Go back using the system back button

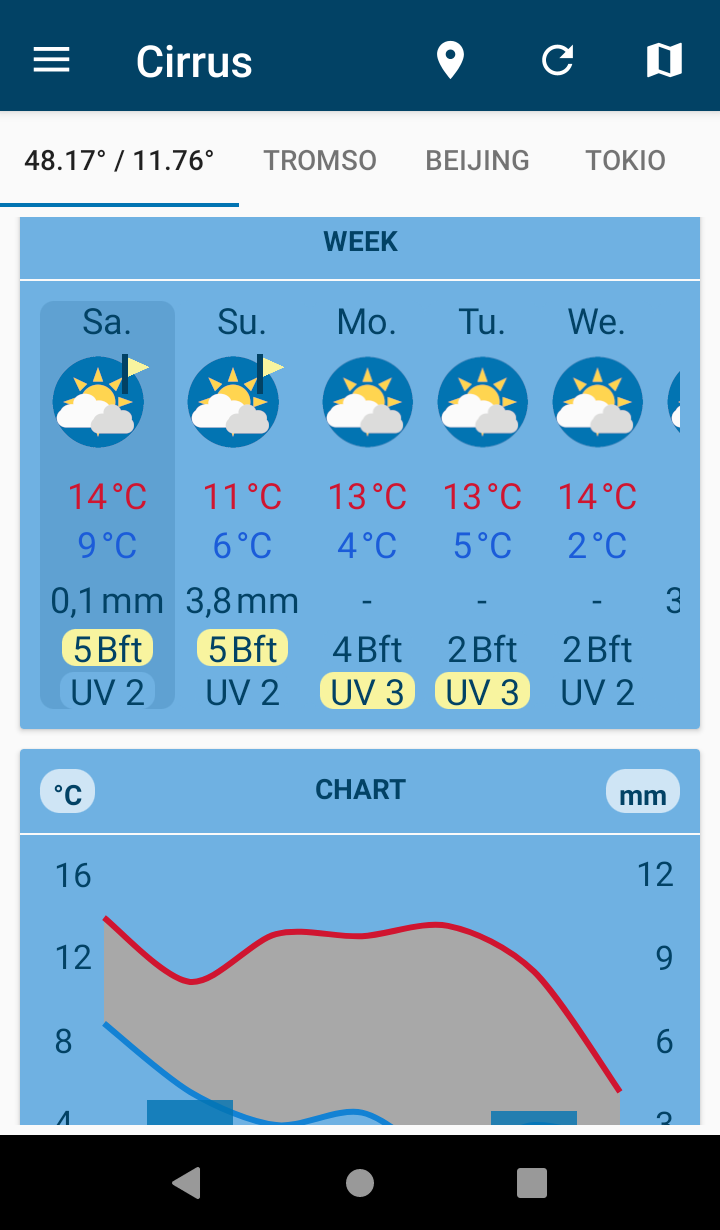tap(187, 1183)
